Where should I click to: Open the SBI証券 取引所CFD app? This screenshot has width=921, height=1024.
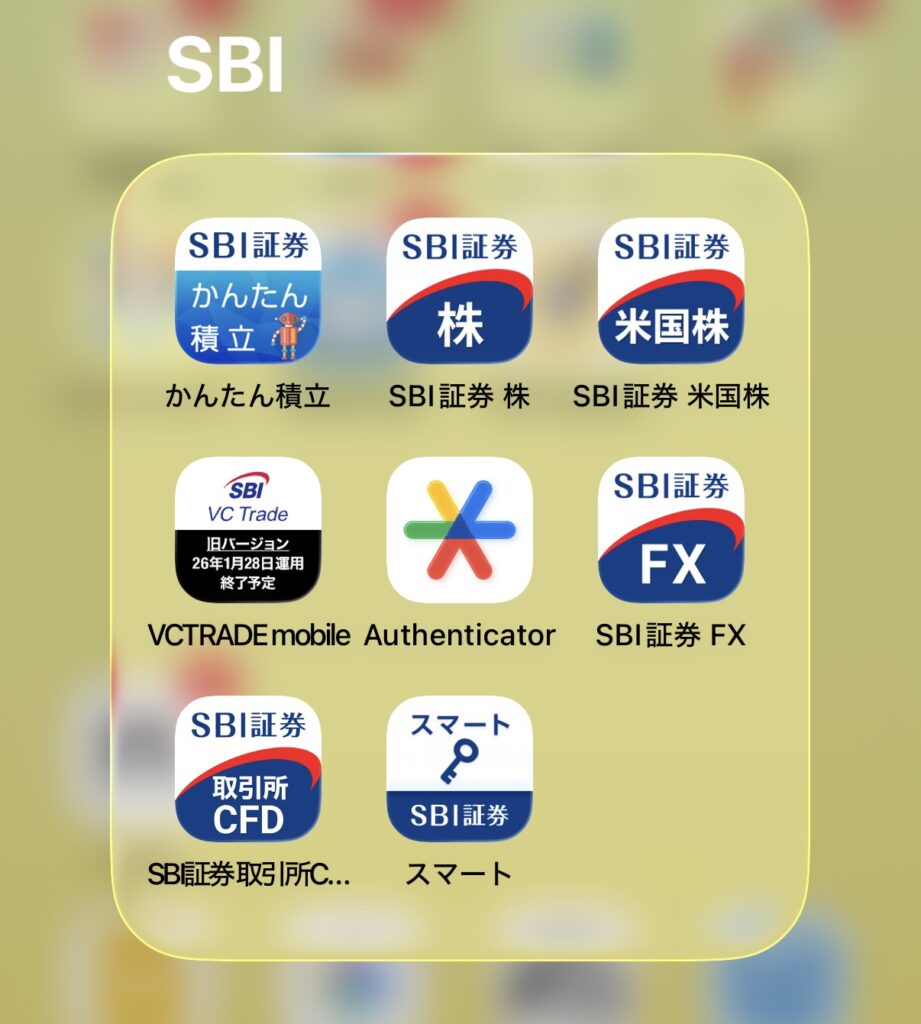pos(248,770)
